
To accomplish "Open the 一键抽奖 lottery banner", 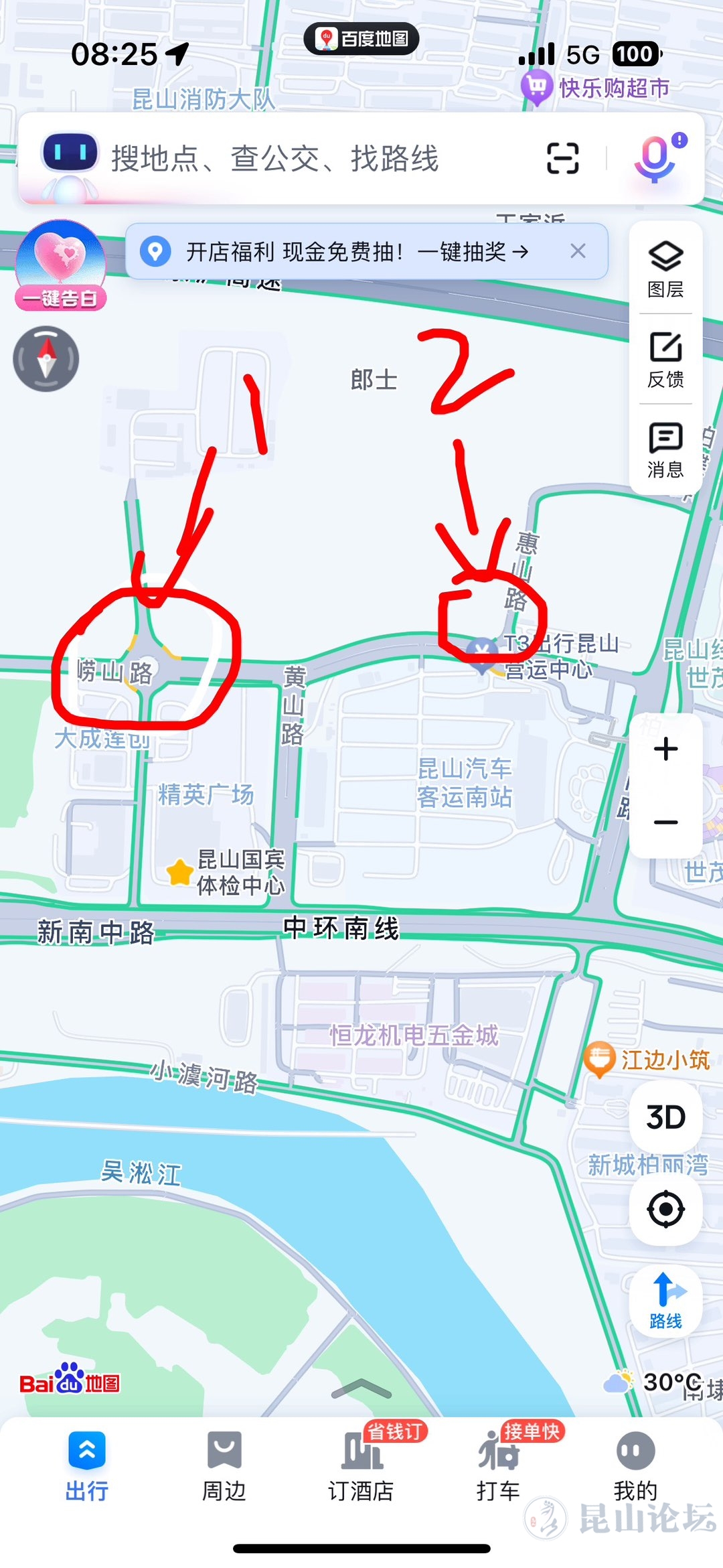I will click(355, 252).
